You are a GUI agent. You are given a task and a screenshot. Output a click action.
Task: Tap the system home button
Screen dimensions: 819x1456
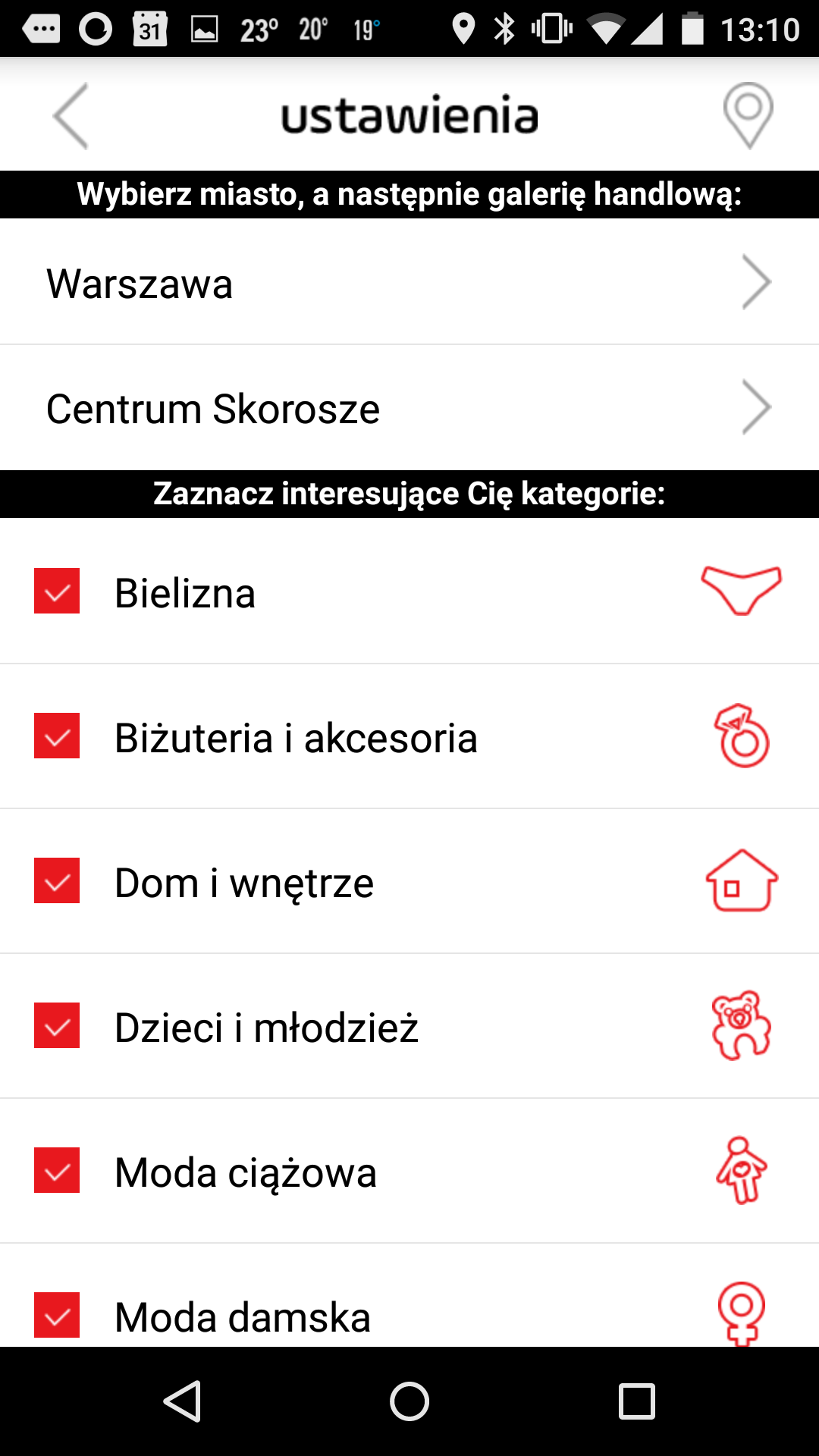pyautogui.click(x=409, y=1401)
